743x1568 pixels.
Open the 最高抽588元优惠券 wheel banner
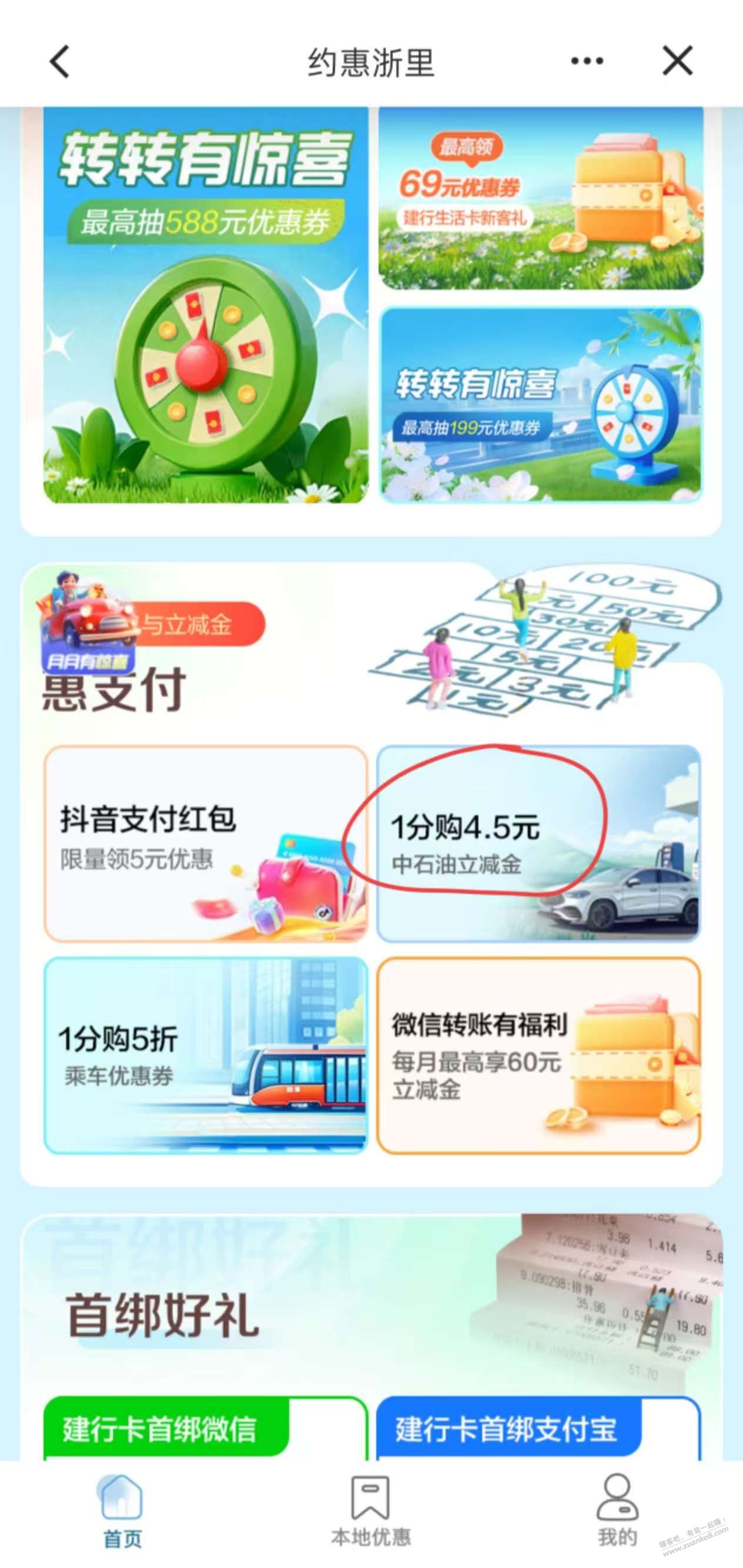click(206, 304)
